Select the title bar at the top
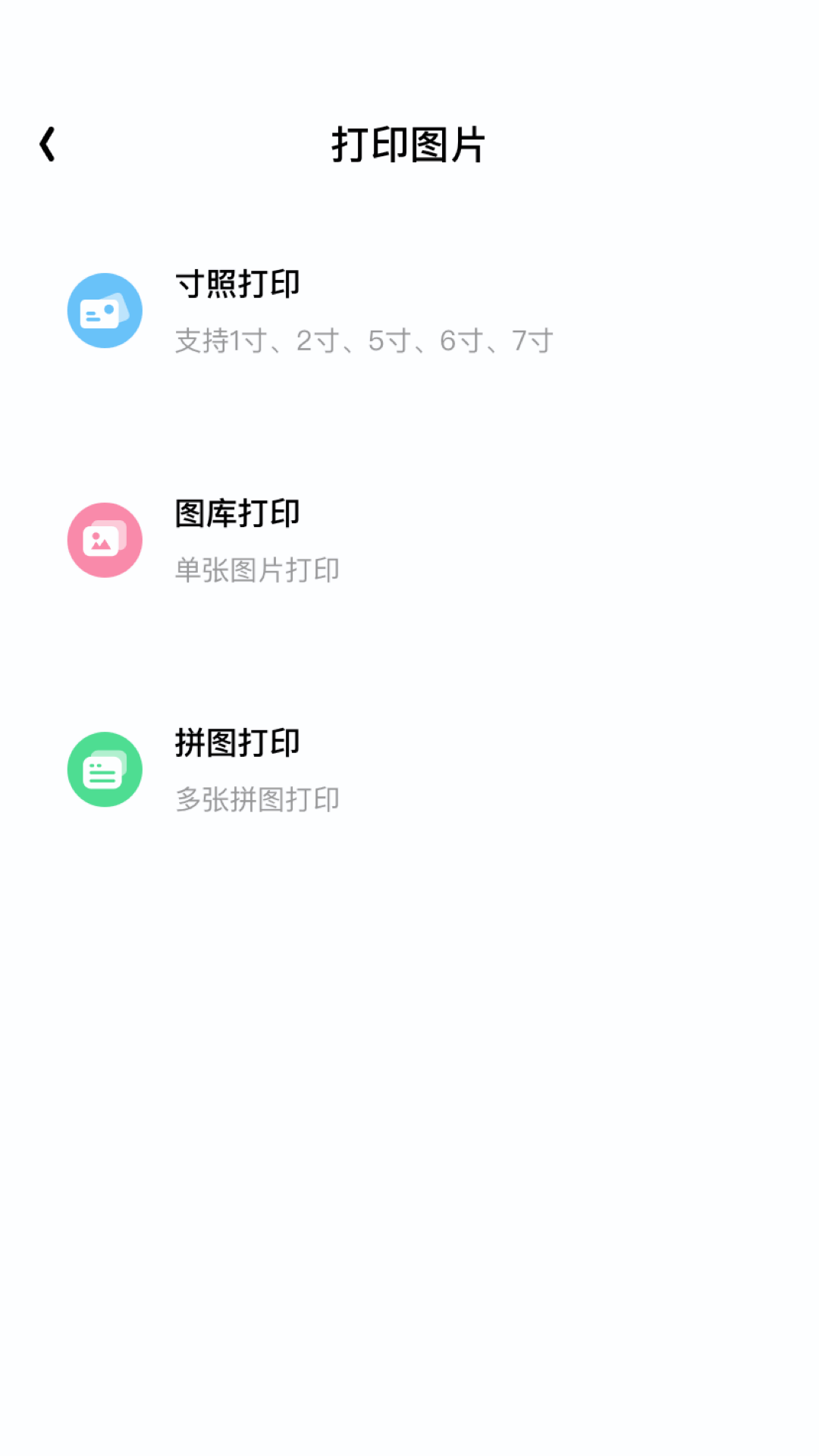Viewport: 819px width, 1456px height. point(409,144)
